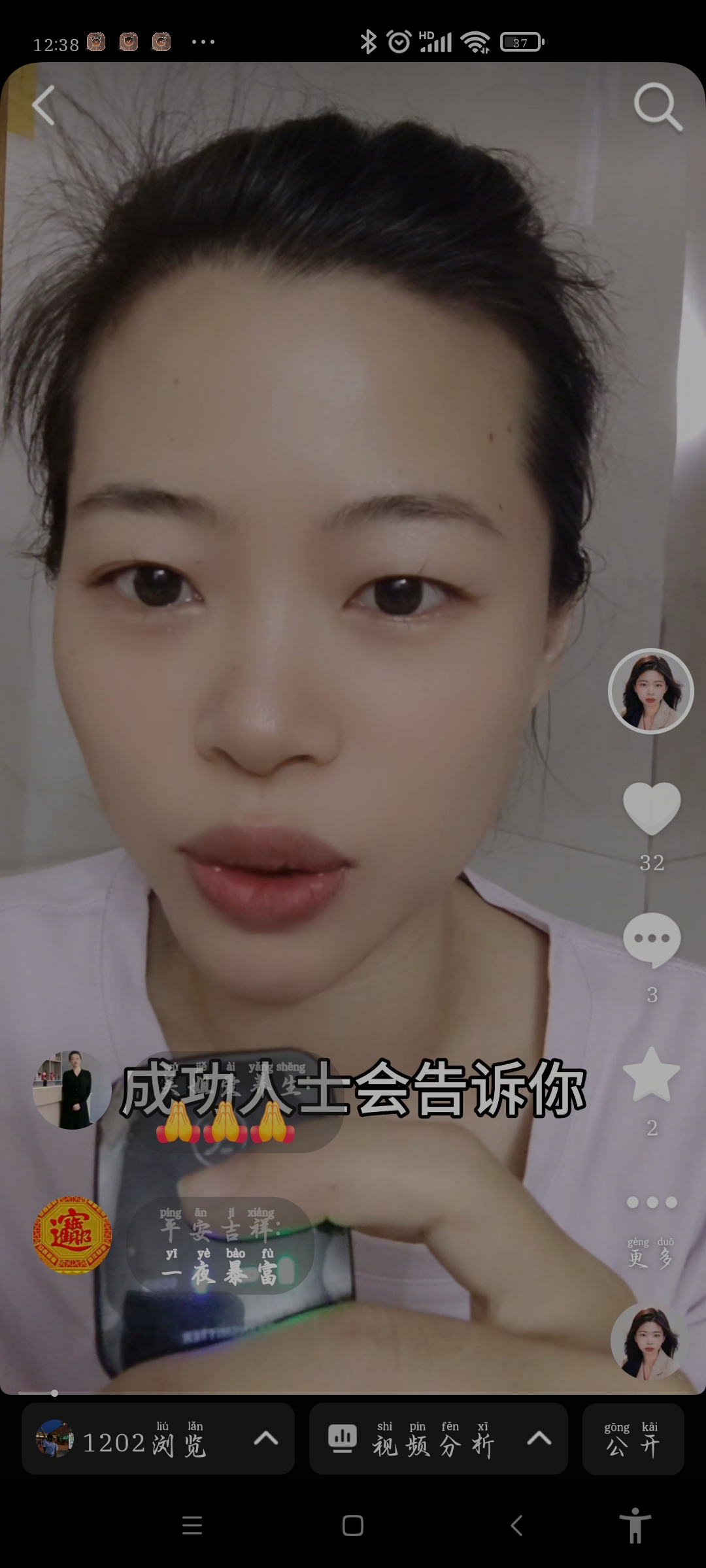
Task: Open the rotating music disc avatar
Action: click(648, 1341)
